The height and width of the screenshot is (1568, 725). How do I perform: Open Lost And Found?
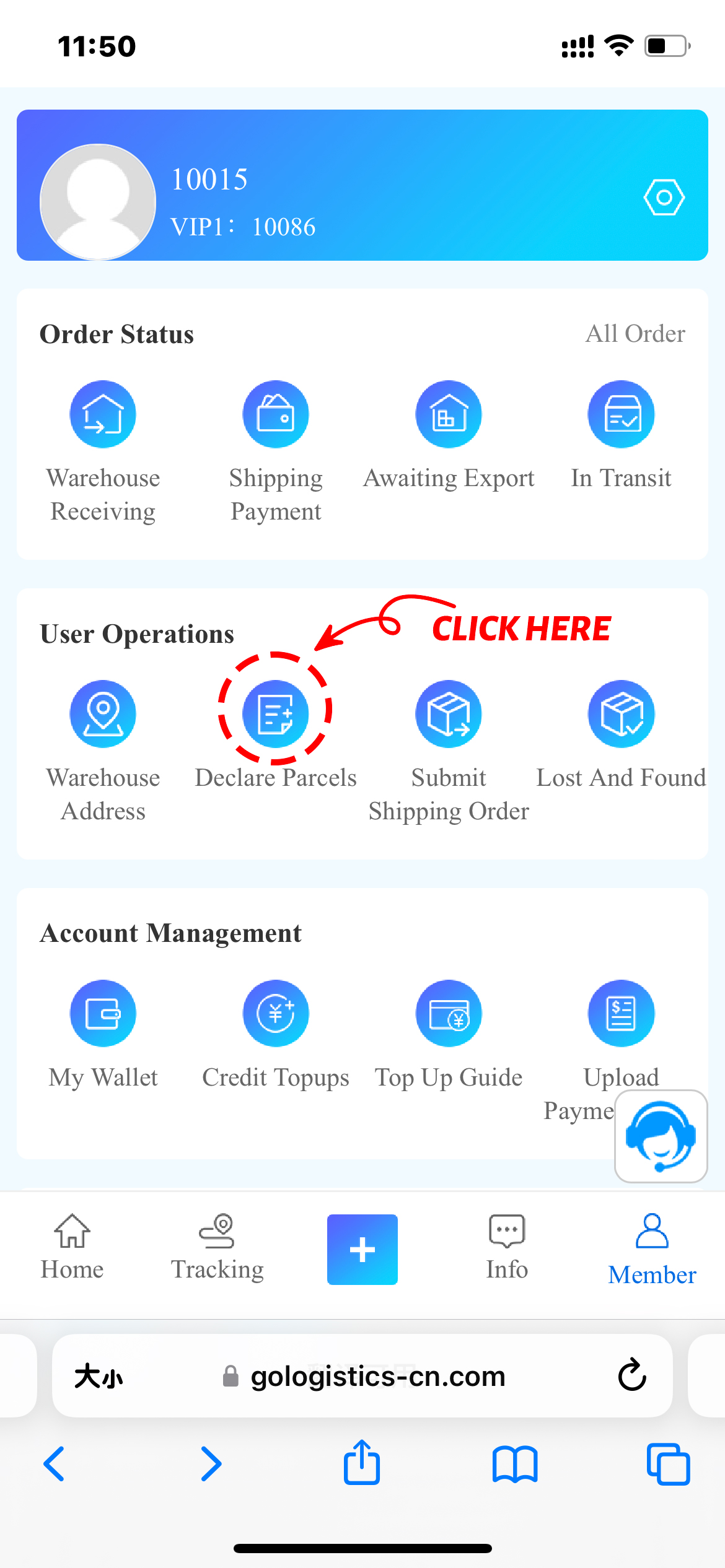[621, 714]
